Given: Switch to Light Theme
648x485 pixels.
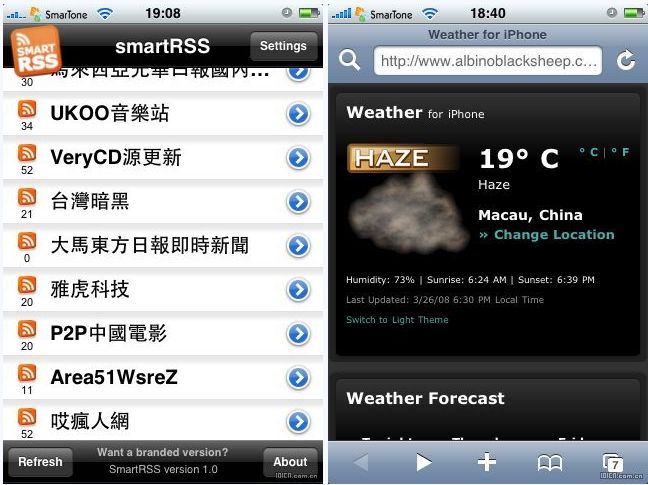Looking at the screenshot, I should click(397, 320).
